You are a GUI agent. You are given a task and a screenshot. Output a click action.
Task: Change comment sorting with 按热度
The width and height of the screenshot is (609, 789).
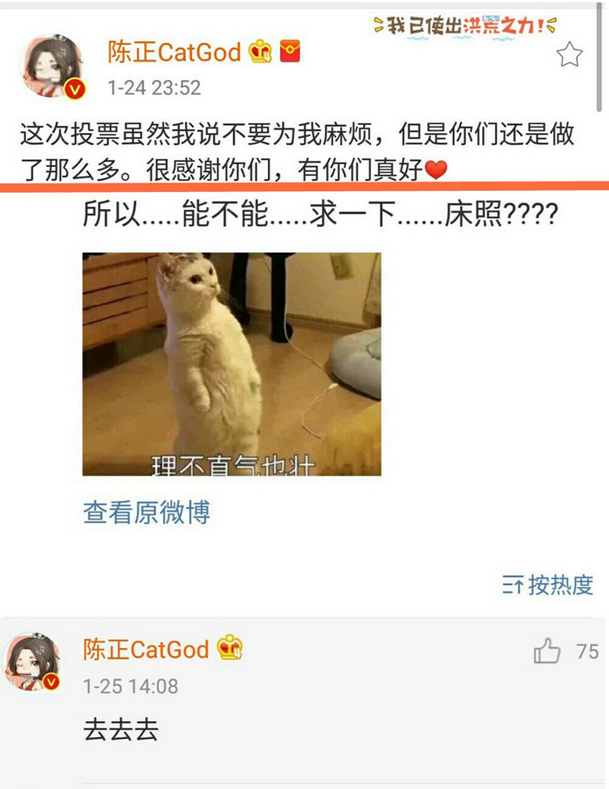coord(548,585)
